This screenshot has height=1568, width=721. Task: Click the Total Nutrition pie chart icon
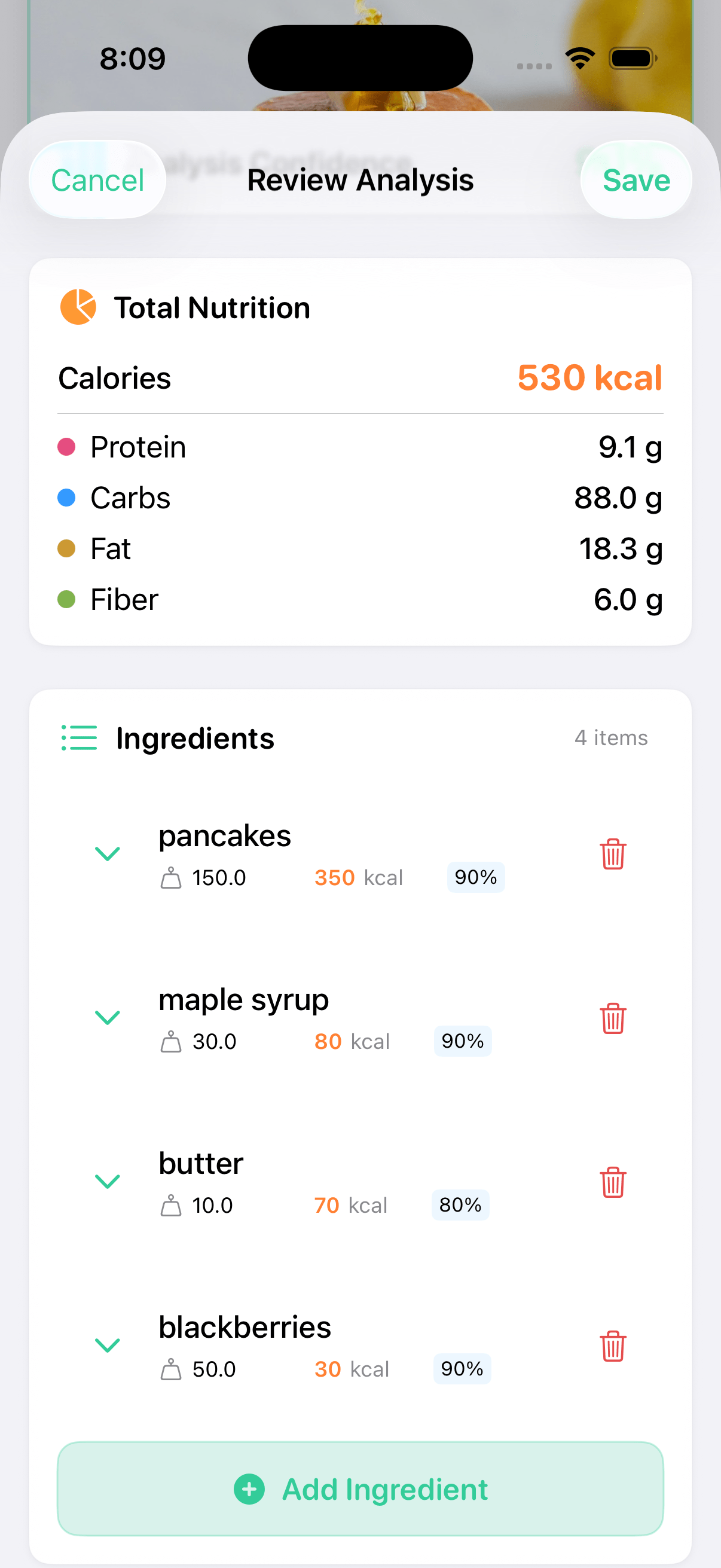coord(78,307)
